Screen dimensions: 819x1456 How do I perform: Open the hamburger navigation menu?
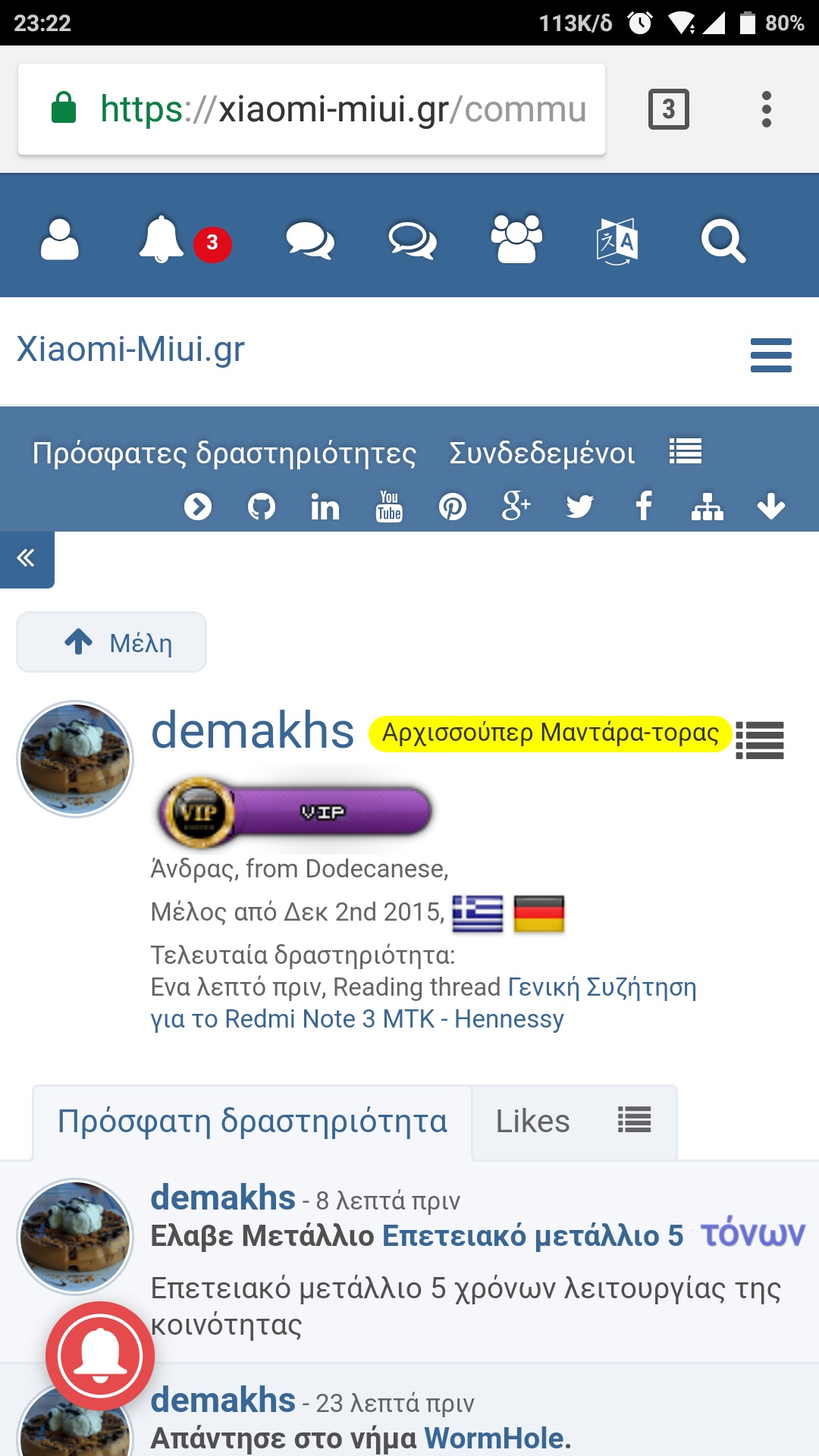tap(770, 355)
